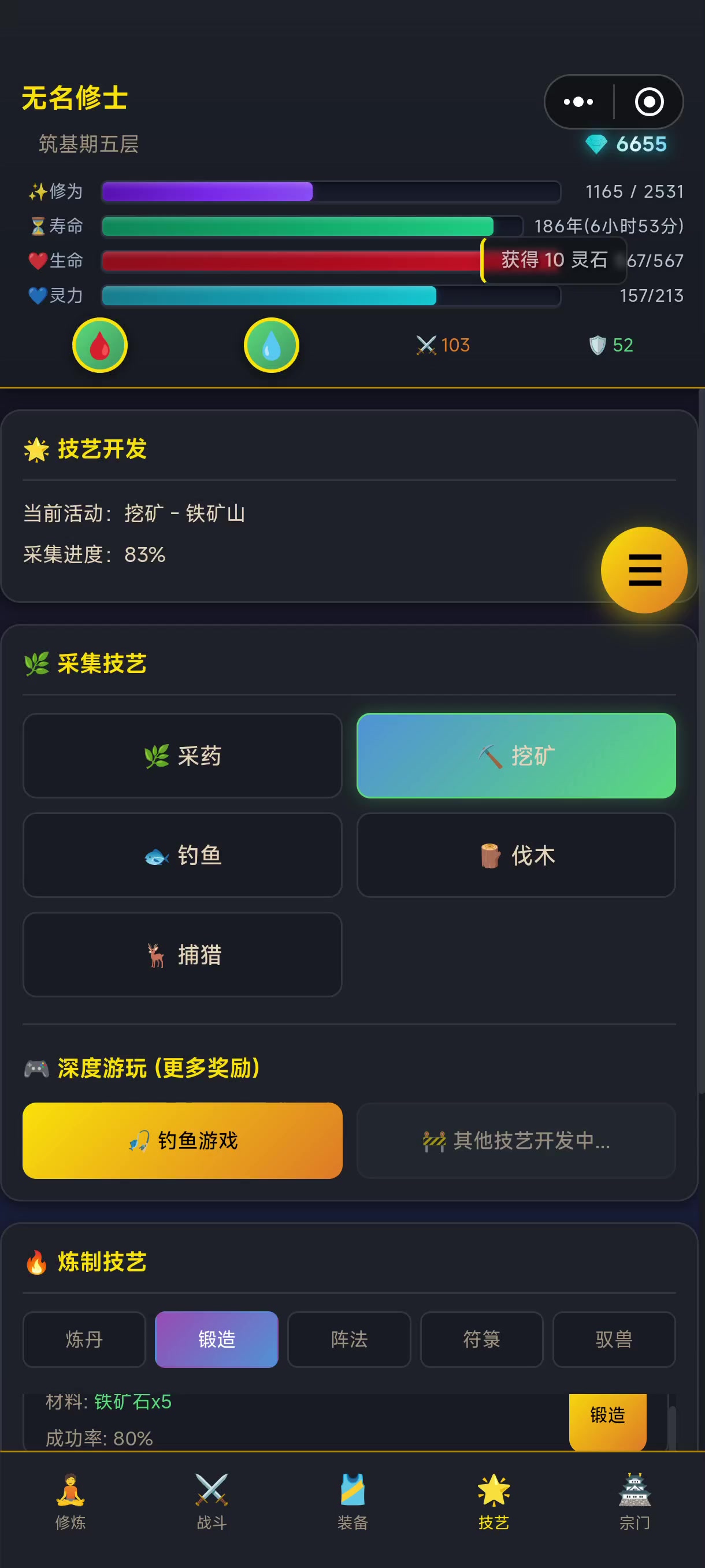Open the mini-program more options menu
Screen dimensions: 705x1568
578,102
